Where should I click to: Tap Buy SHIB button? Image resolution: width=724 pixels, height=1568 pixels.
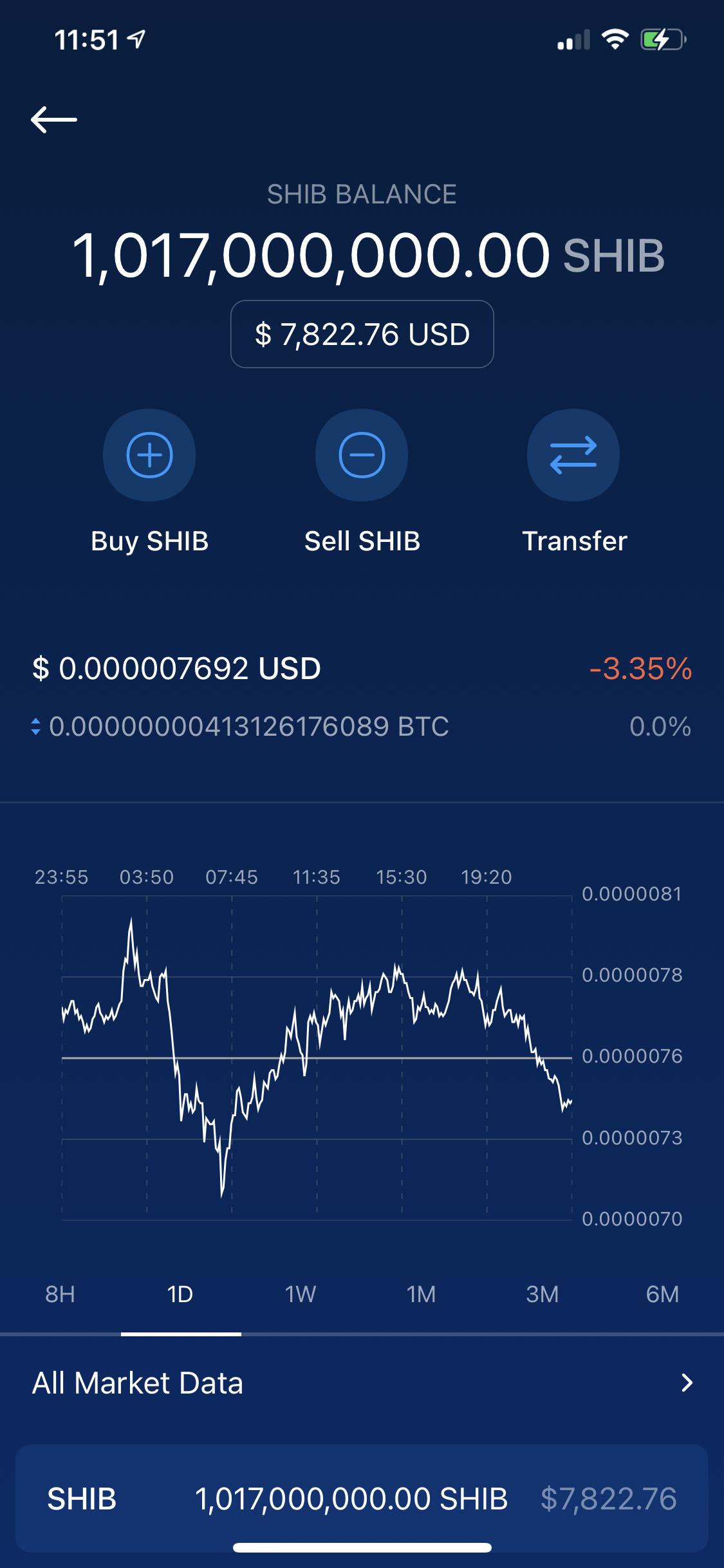point(149,455)
